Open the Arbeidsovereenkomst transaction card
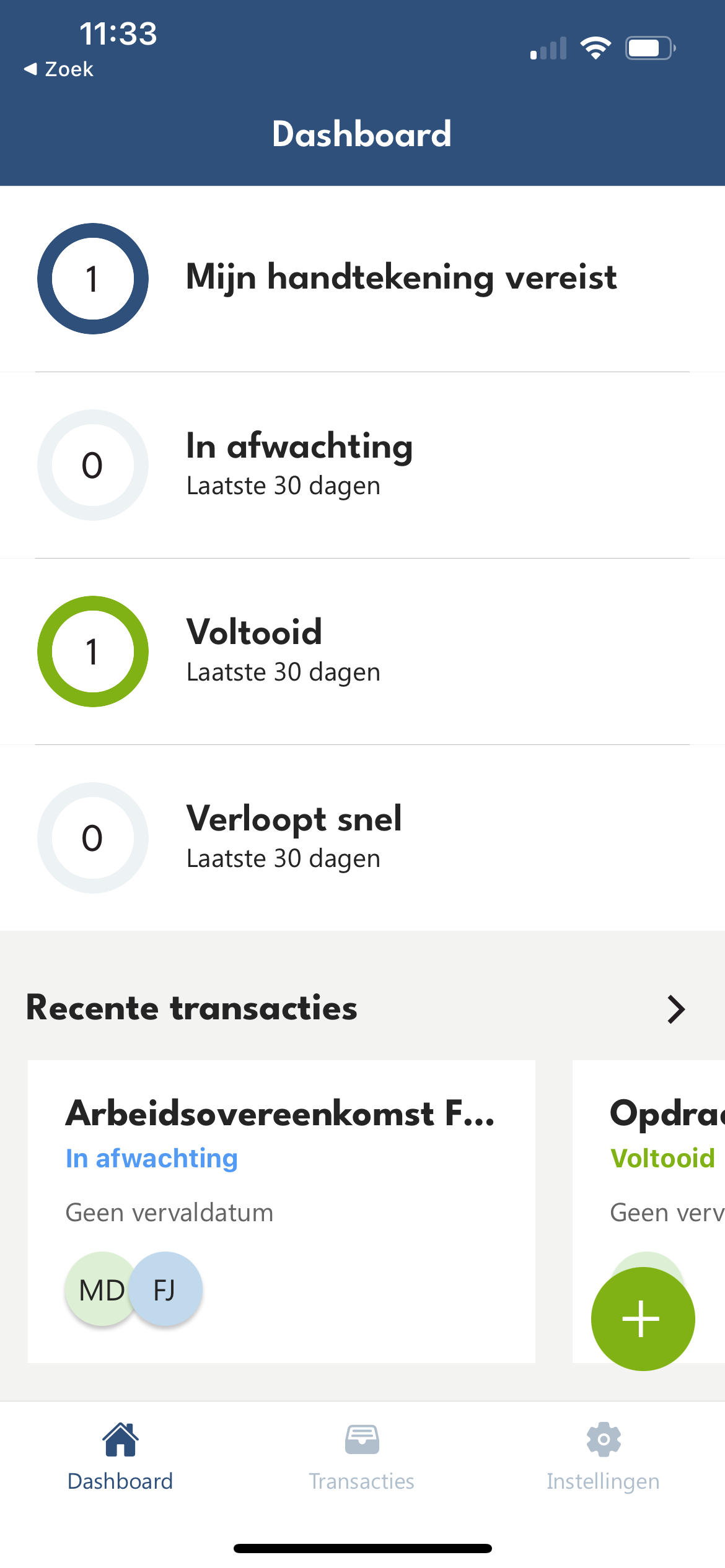Screen dimensions: 725x1568 (281, 1211)
